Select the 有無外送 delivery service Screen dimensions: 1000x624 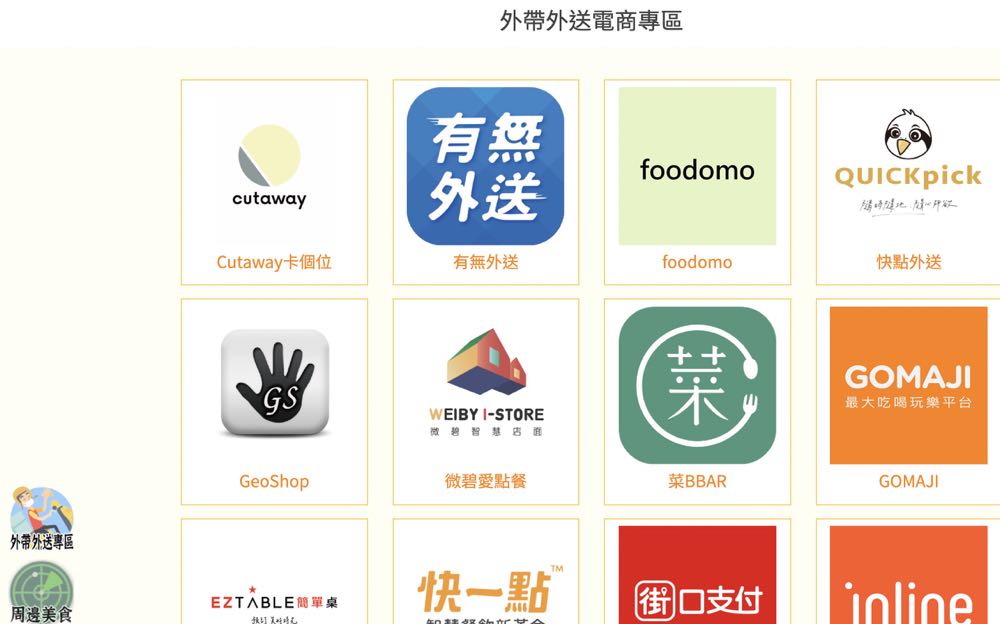[x=485, y=182]
